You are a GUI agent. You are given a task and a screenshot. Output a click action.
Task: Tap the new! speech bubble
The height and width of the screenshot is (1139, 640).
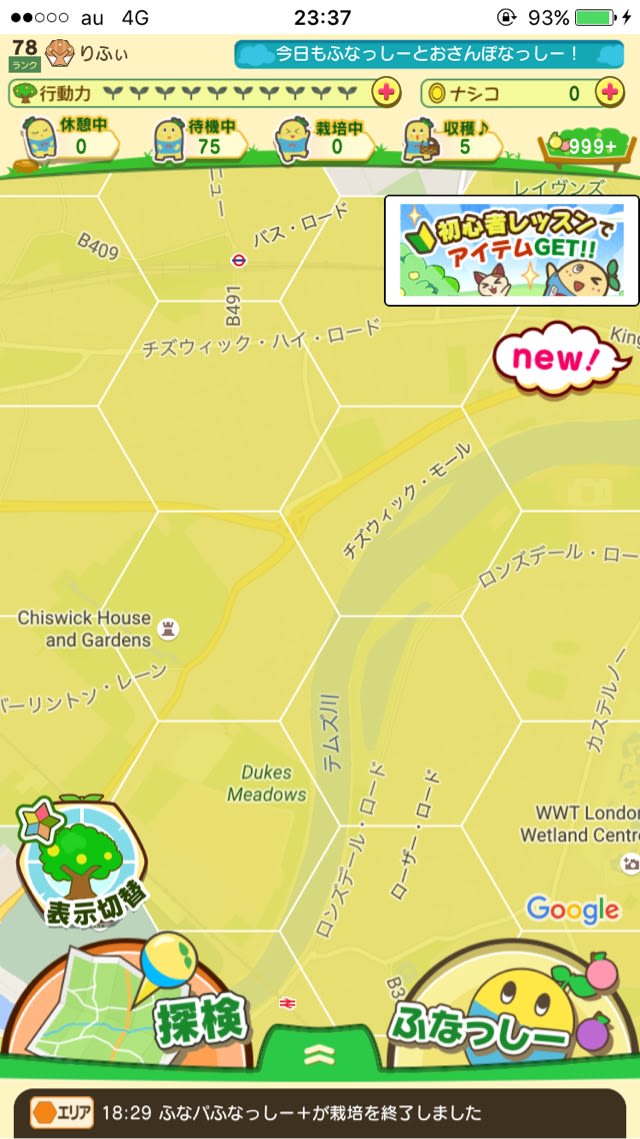point(551,358)
